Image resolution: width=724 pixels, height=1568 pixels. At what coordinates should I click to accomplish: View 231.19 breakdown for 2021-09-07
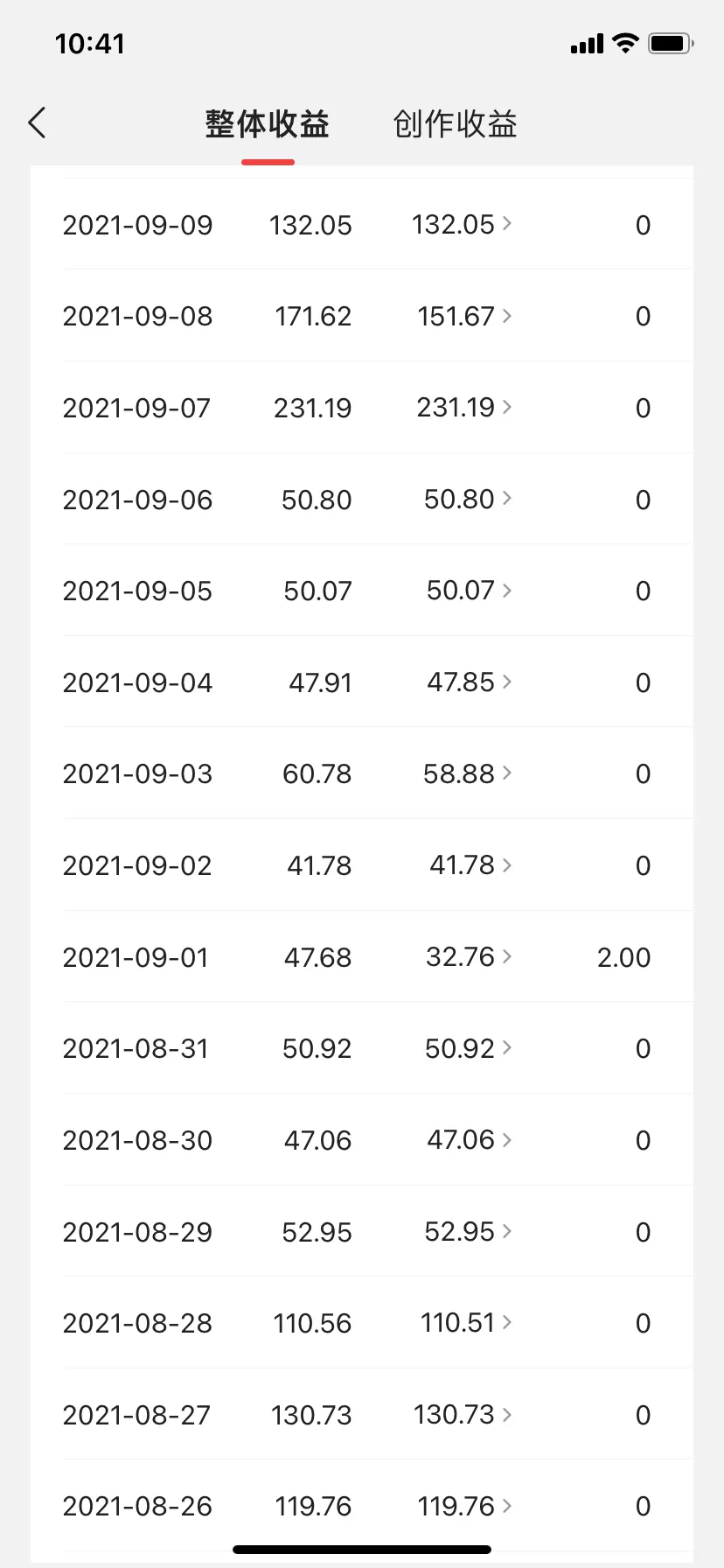(464, 408)
